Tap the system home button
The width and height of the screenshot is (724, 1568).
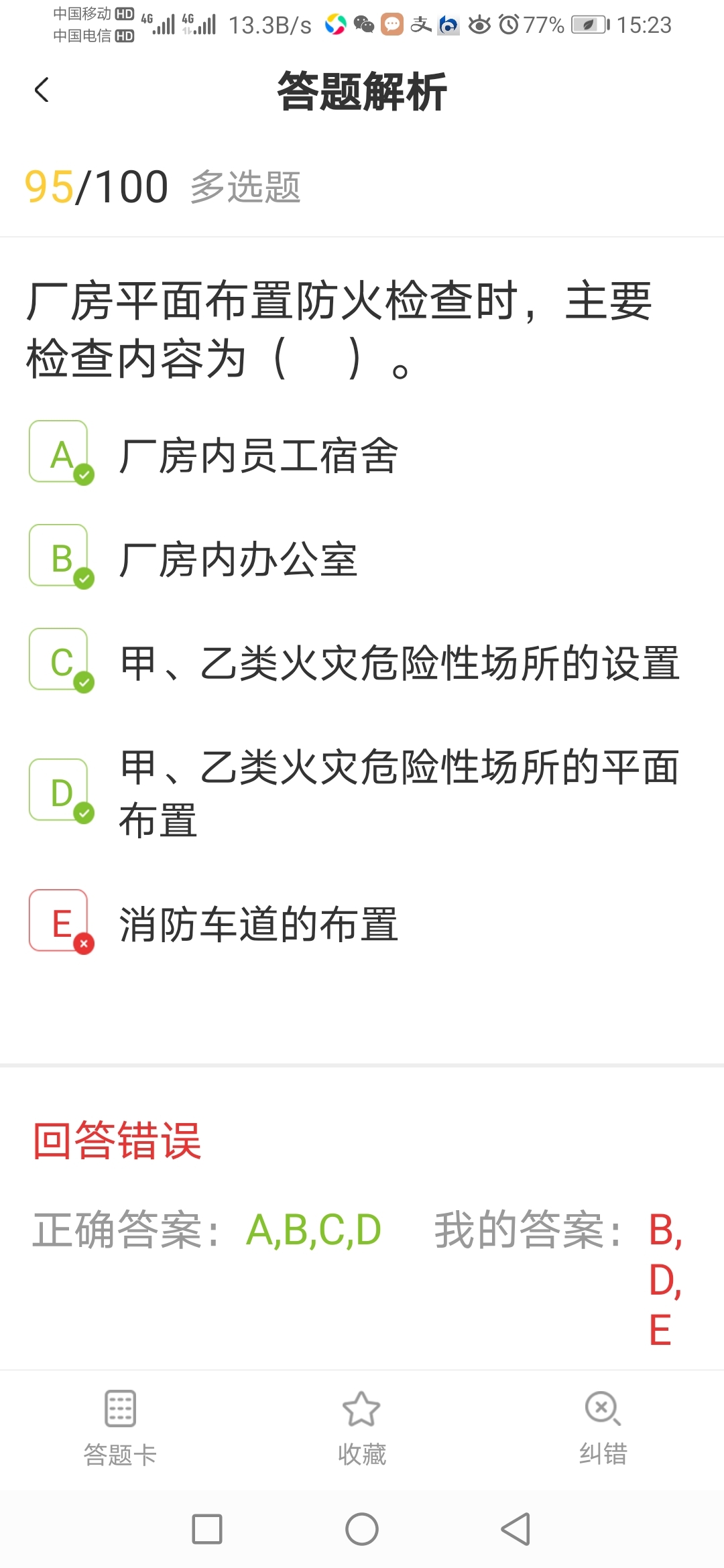(362, 1529)
